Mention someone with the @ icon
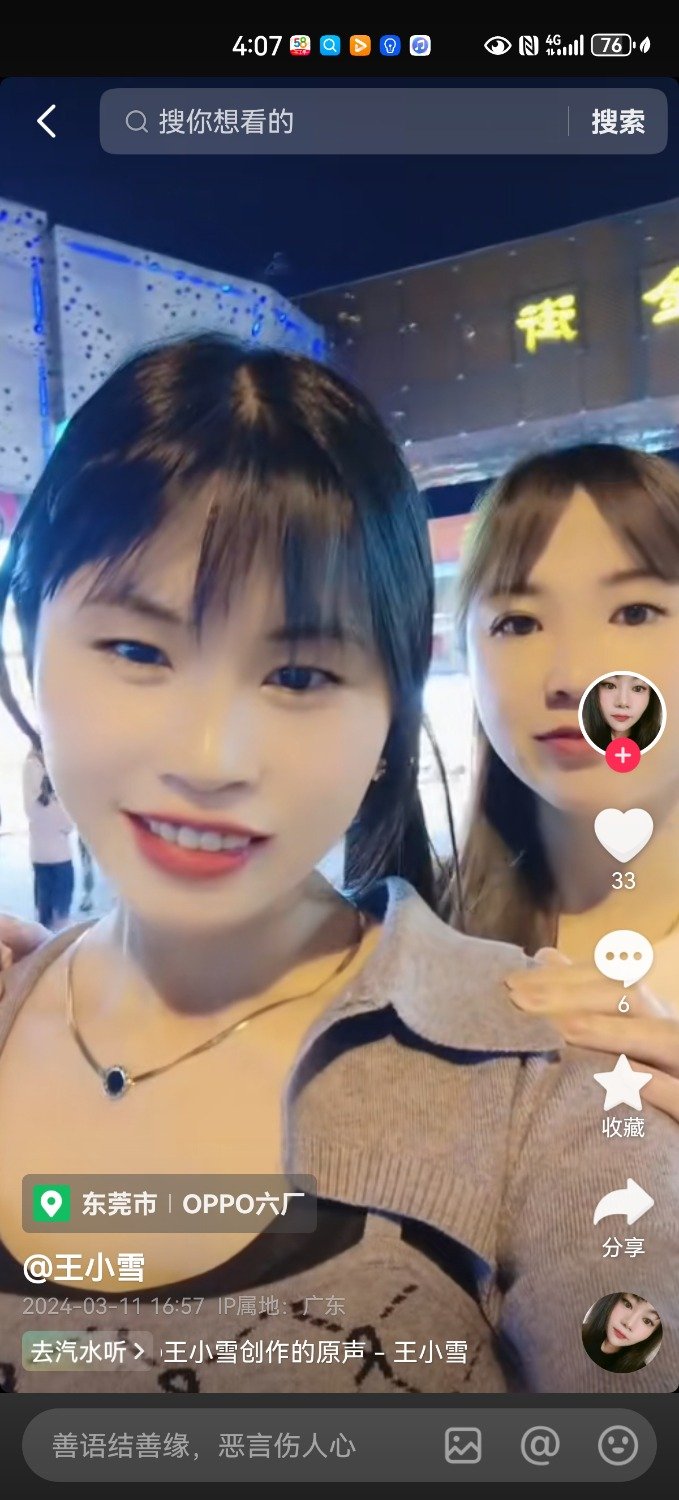Screen dimensions: 679x1500 pyautogui.click(x=540, y=1445)
